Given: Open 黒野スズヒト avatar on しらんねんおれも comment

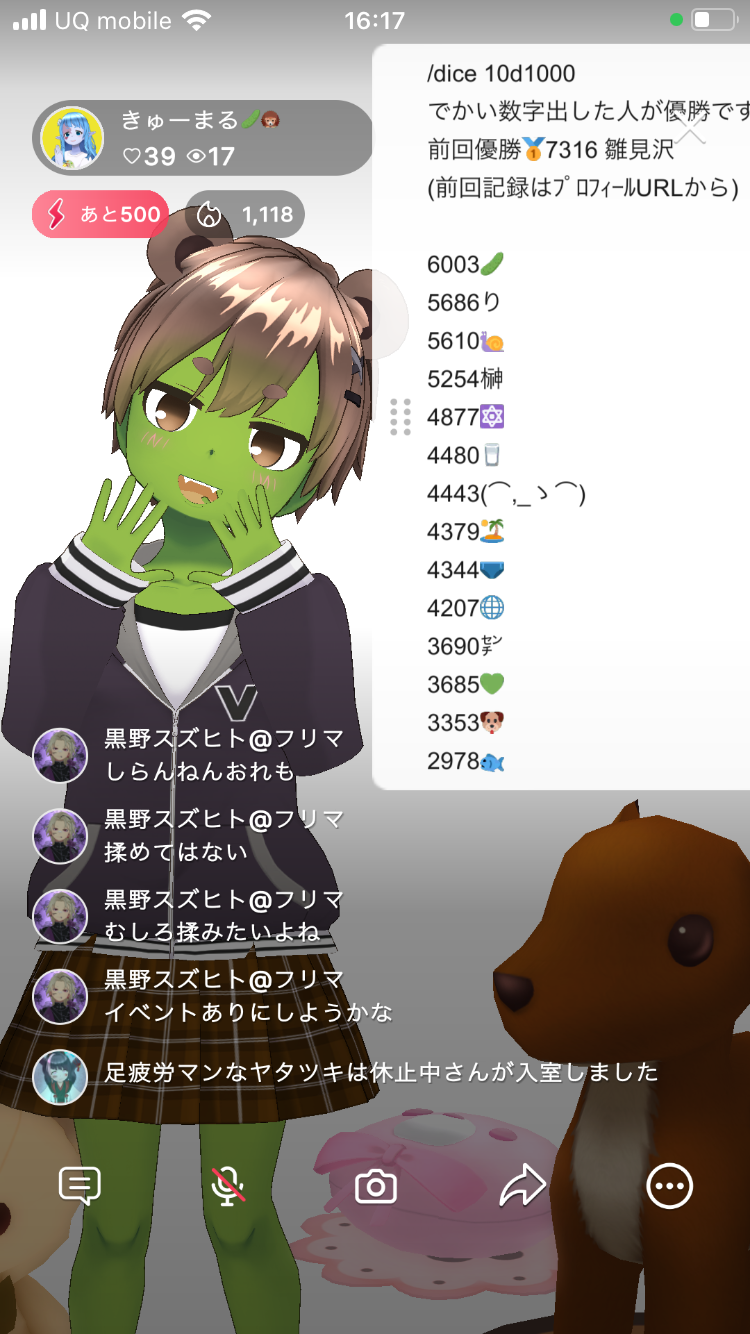Looking at the screenshot, I should click(60, 755).
